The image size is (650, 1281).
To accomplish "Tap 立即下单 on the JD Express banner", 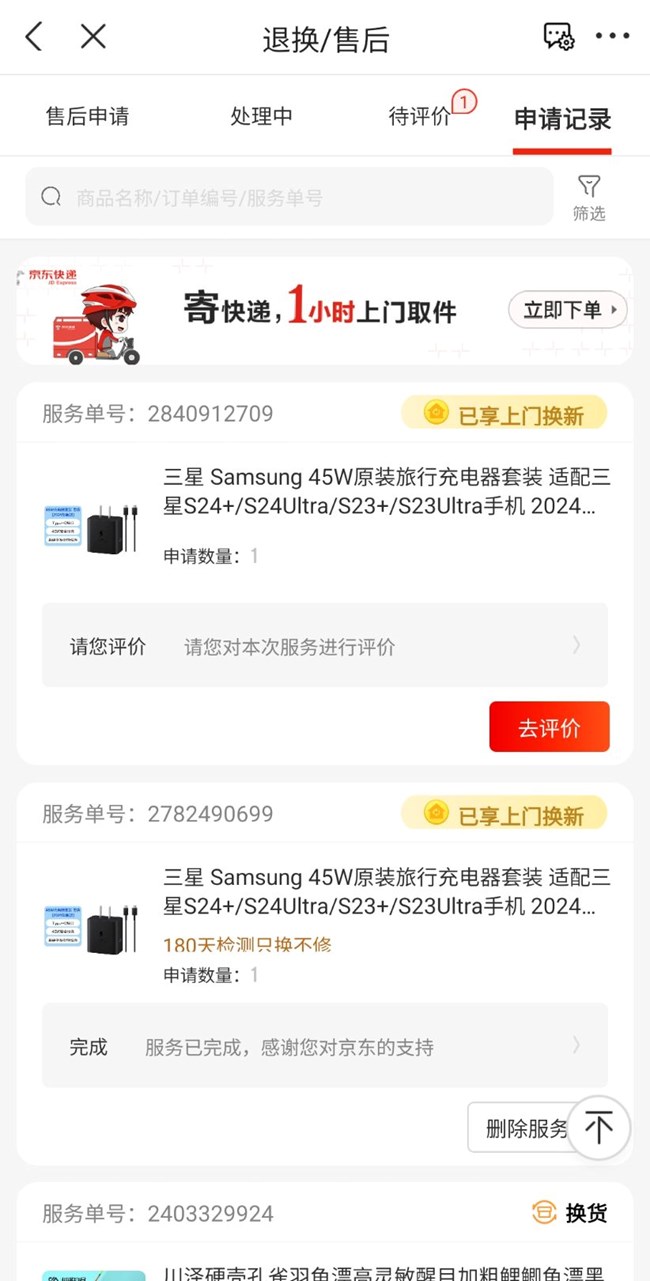I will [567, 310].
